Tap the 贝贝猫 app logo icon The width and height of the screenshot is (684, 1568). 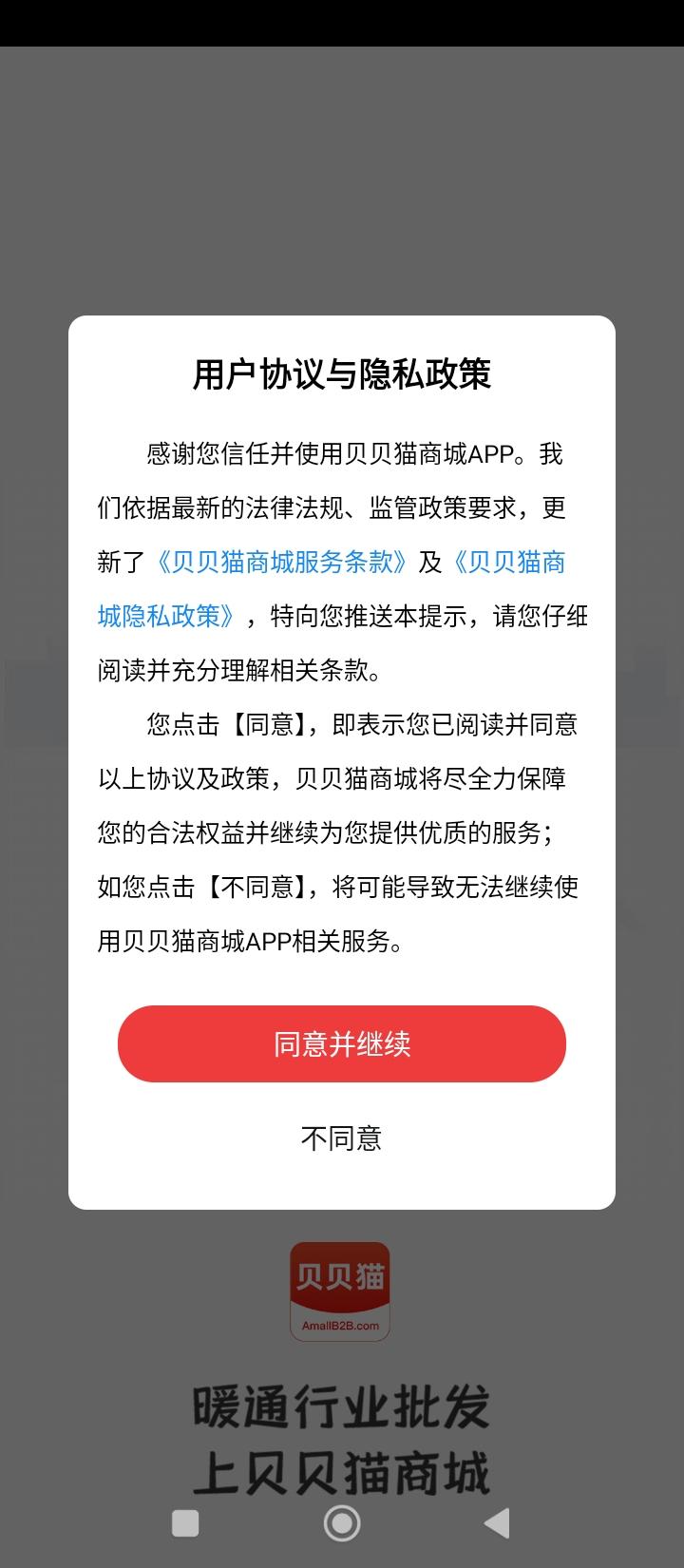[340, 1291]
